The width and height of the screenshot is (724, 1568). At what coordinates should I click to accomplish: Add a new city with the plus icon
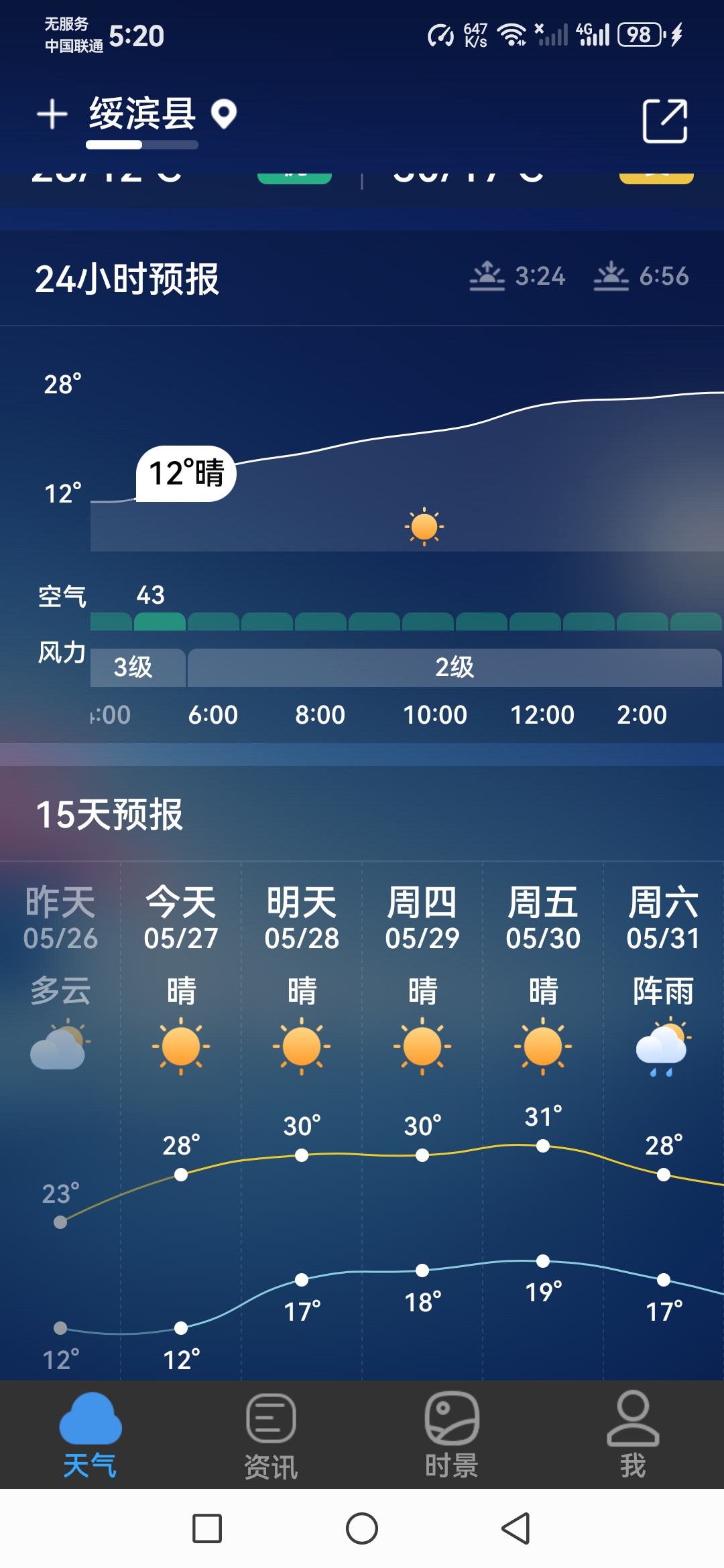[52, 115]
